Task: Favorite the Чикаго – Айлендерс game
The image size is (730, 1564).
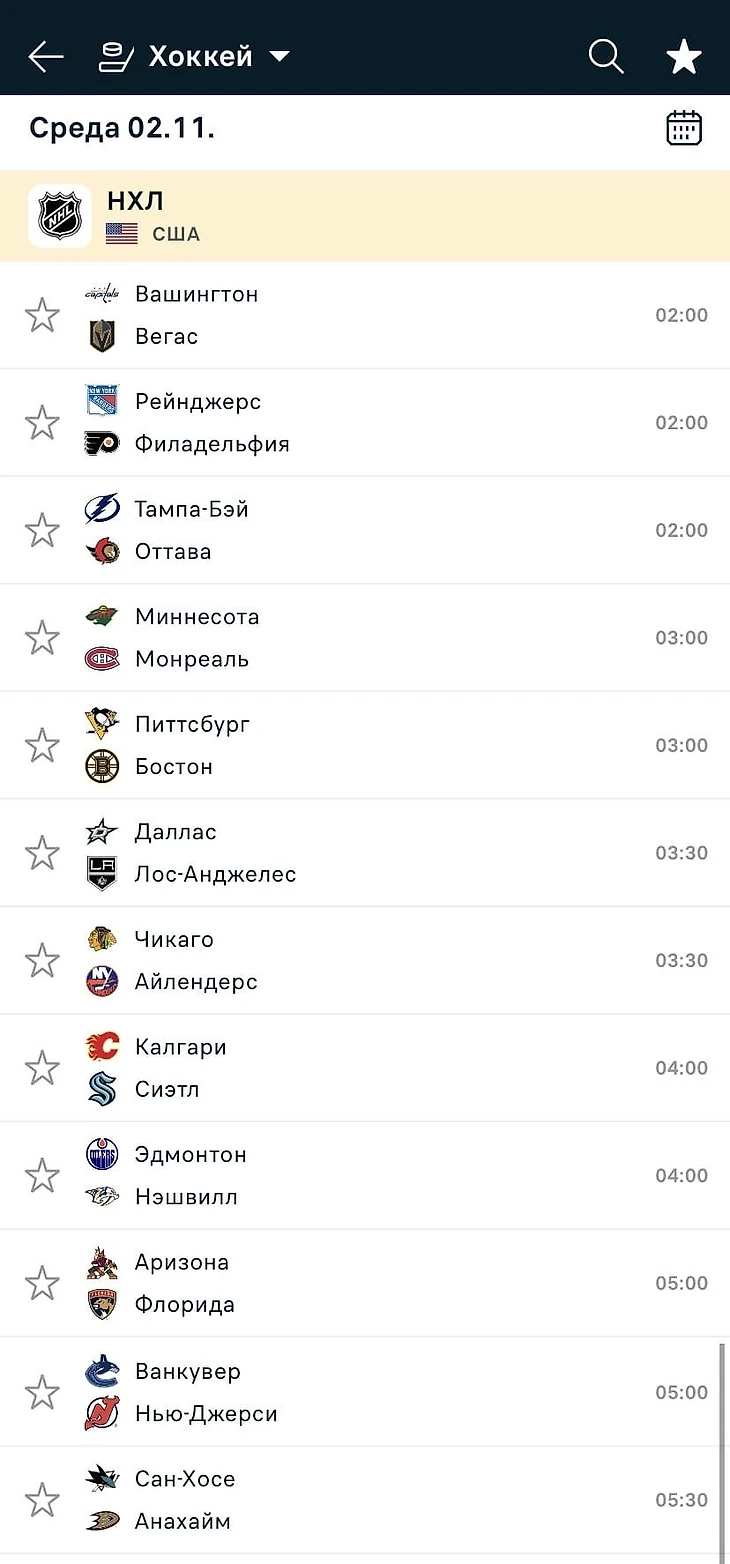Action: click(x=42, y=961)
